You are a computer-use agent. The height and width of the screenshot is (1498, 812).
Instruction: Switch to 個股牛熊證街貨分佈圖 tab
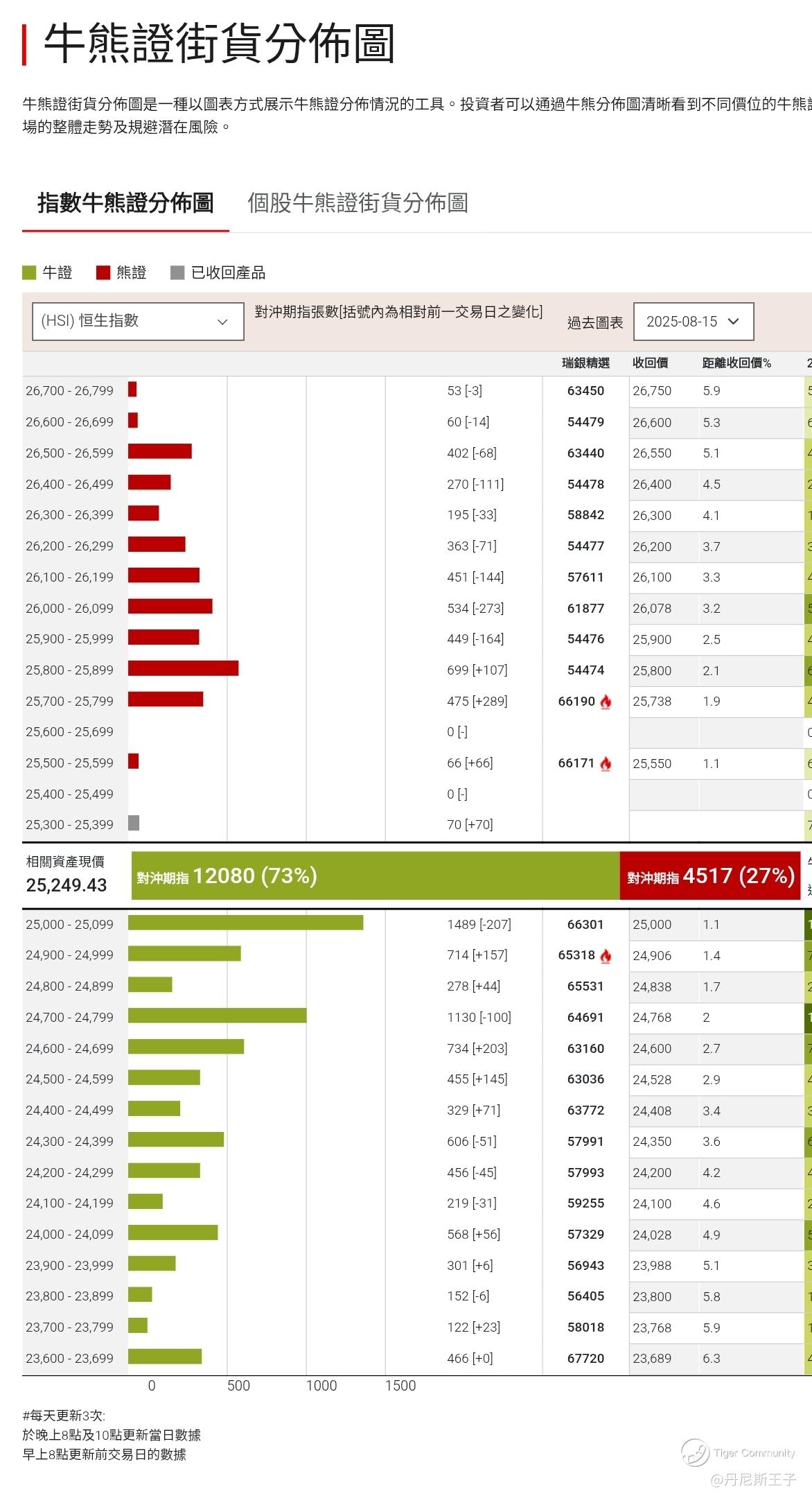(358, 203)
